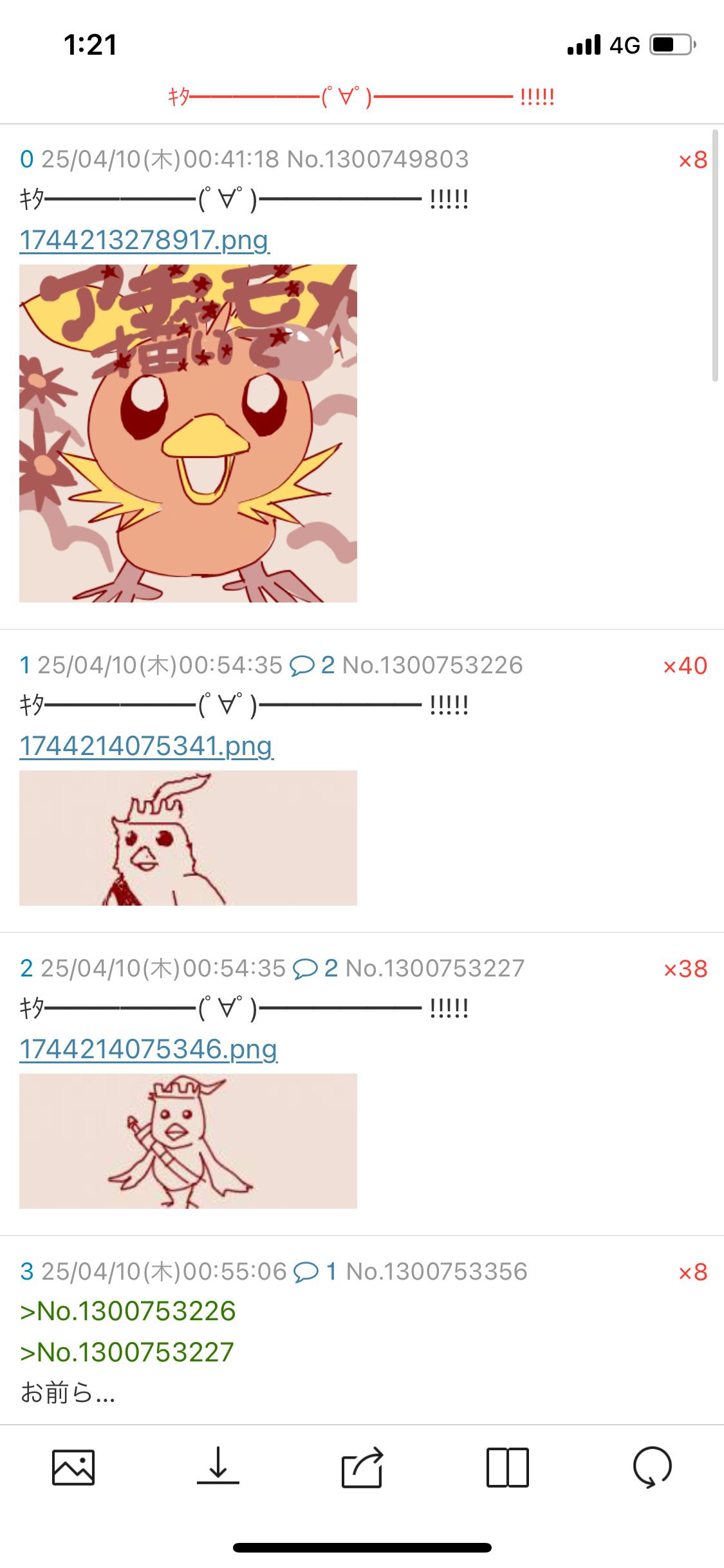
Task: Tap the download icon in the toolbar
Action: pos(218,1466)
